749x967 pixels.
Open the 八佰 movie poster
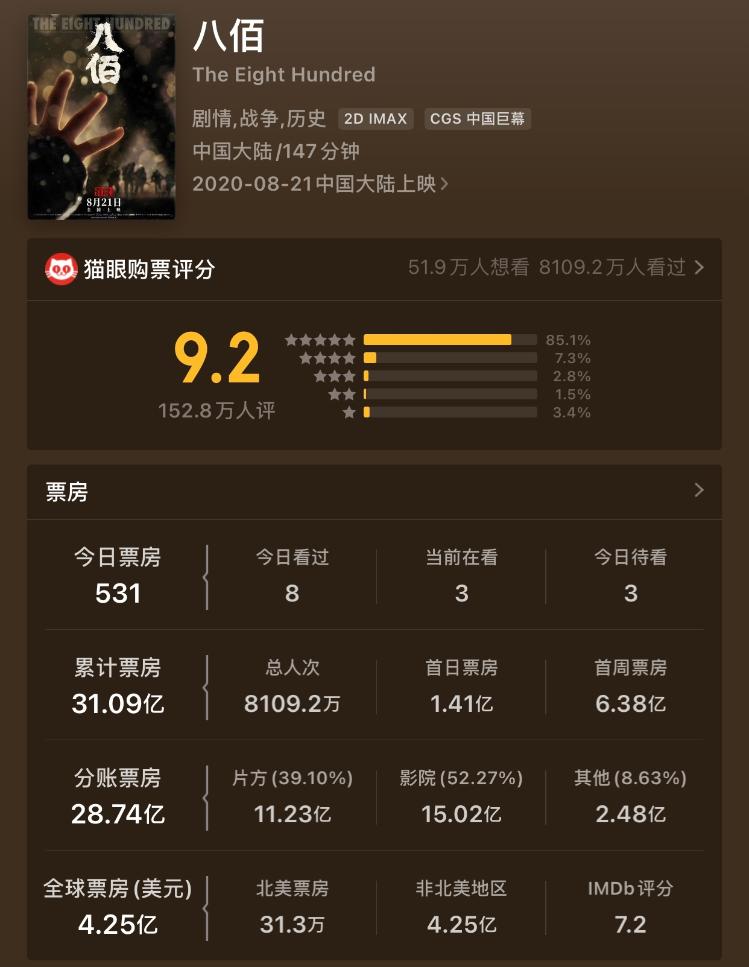[101, 116]
